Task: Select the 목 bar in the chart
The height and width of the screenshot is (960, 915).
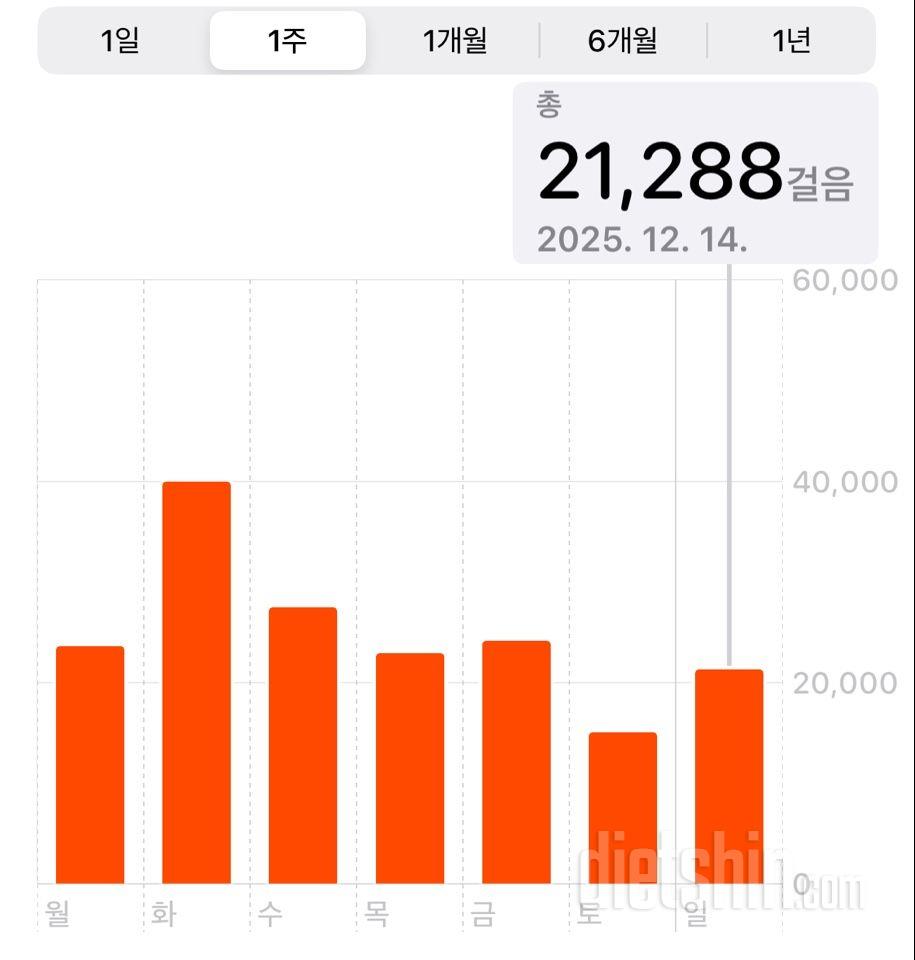Action: (410, 768)
